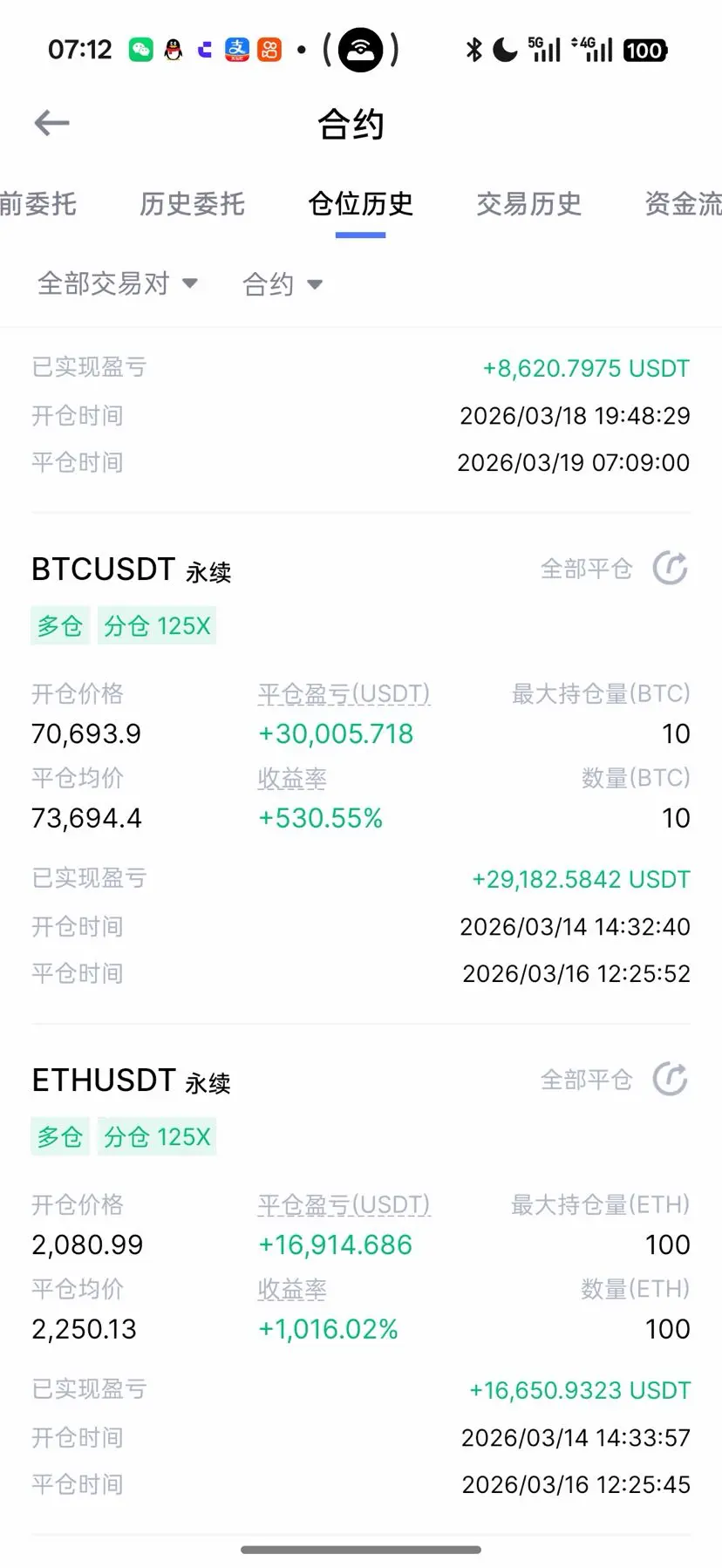Open the 合约 type dropdown

(283, 284)
